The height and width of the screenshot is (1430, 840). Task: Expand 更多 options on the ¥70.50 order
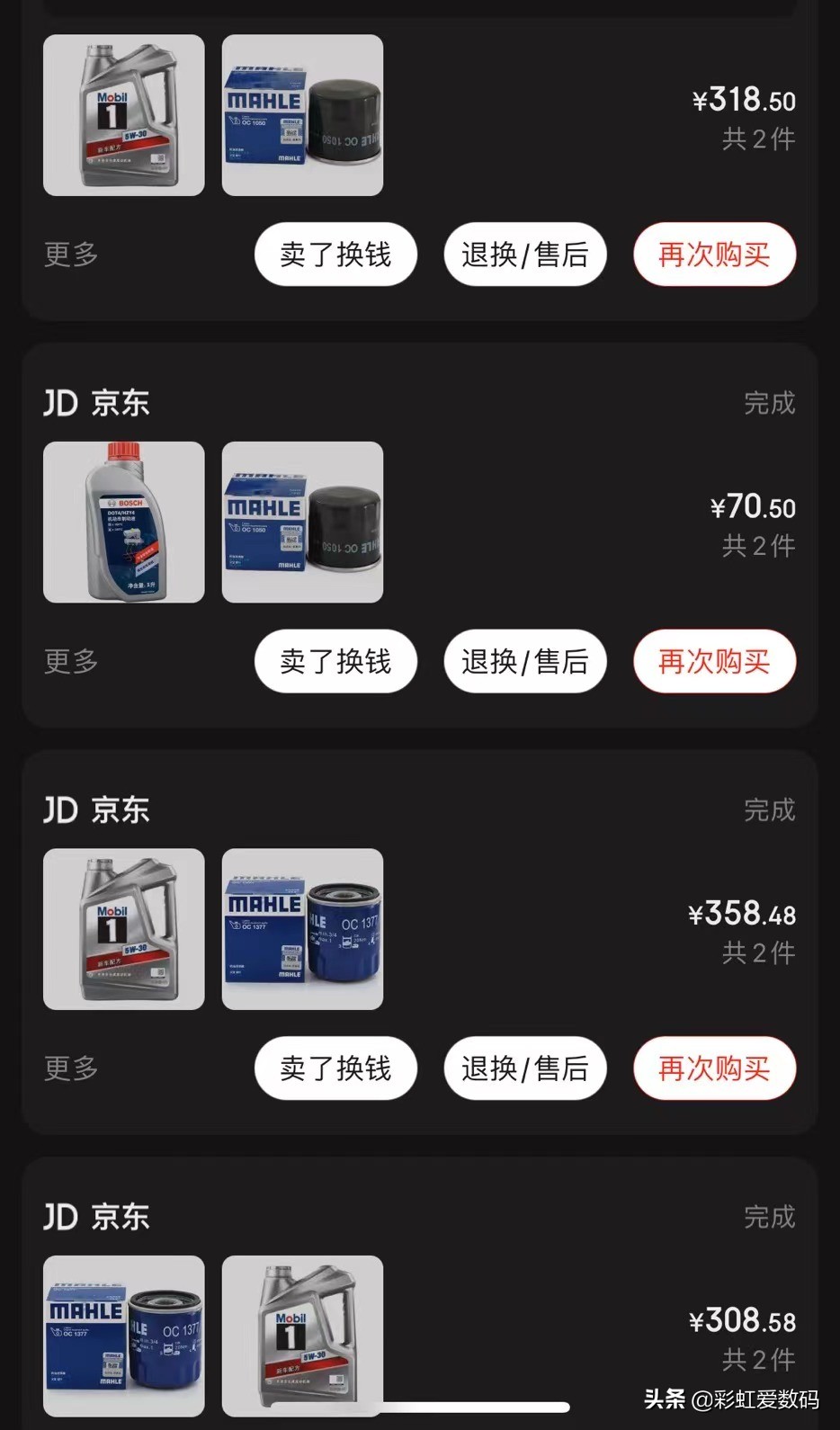pos(69,661)
